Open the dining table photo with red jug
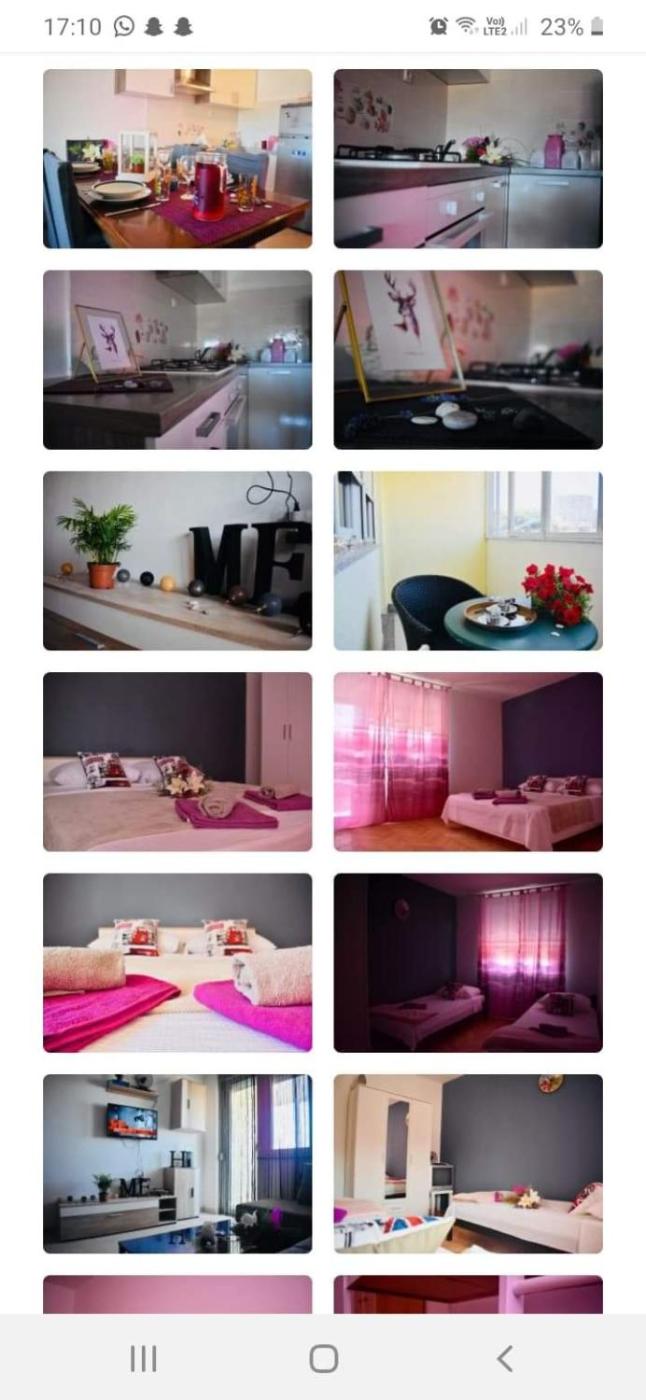This screenshot has width=646, height=1400. [177, 158]
